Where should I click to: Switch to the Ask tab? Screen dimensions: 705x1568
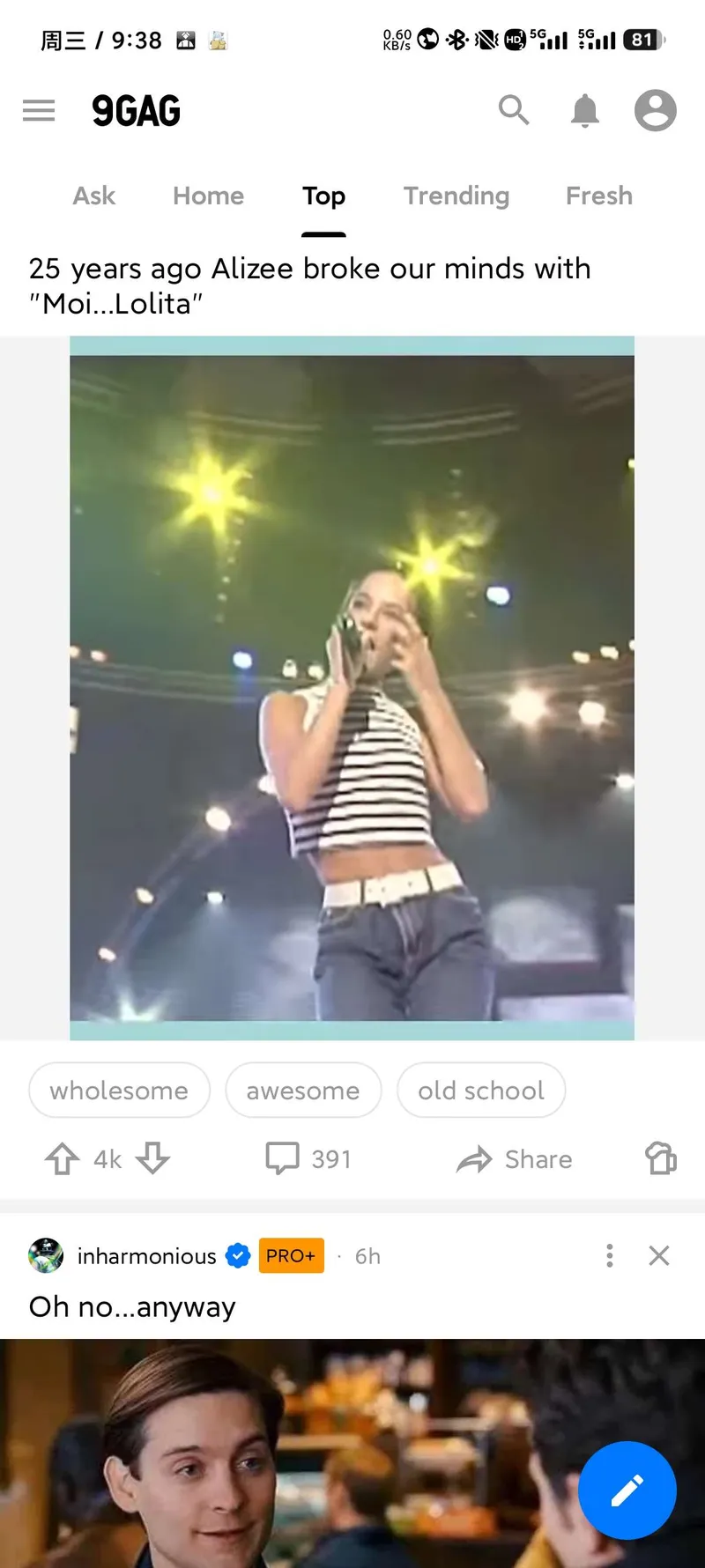tap(94, 196)
